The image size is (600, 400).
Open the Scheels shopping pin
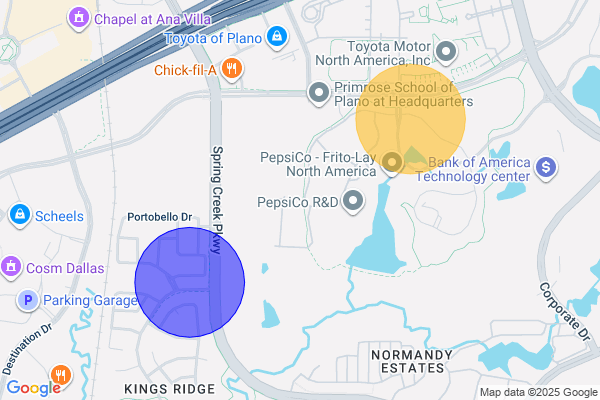click(x=18, y=214)
